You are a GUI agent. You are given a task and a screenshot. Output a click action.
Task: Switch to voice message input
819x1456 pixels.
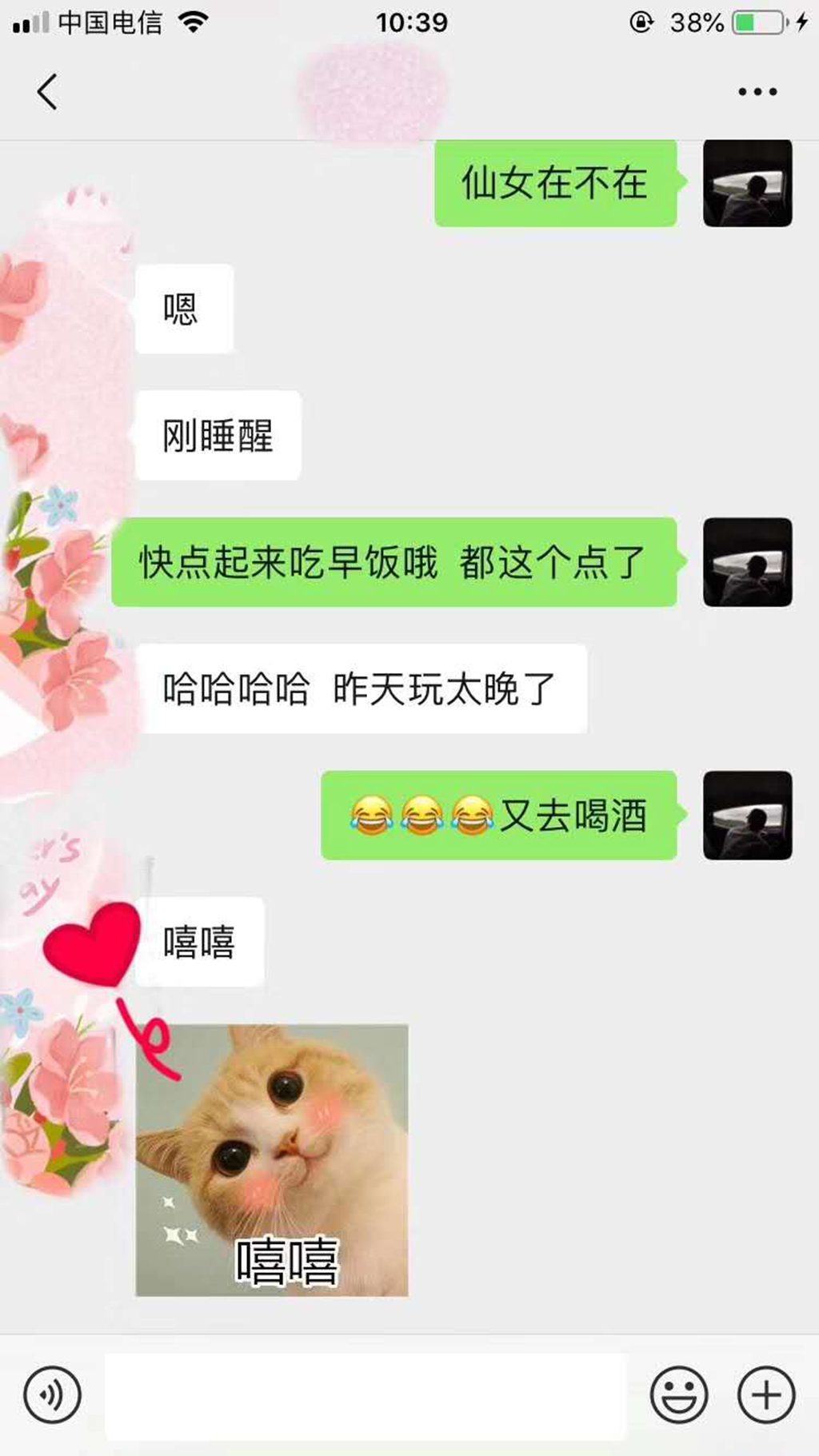(53, 1394)
